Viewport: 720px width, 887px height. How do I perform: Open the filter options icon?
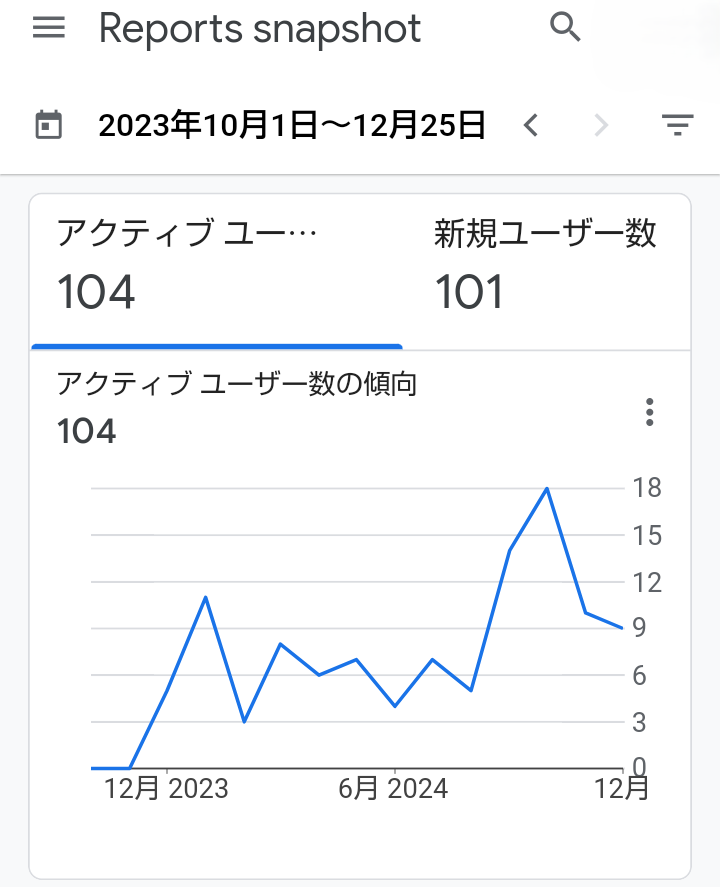pyautogui.click(x=678, y=126)
